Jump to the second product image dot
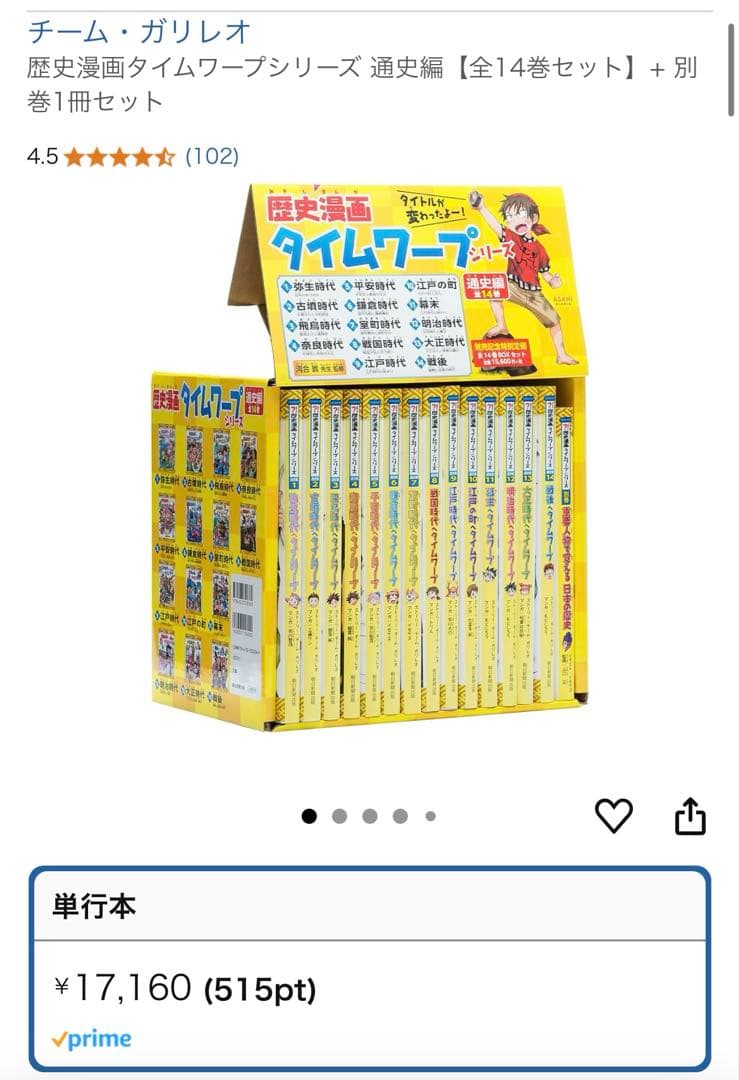 point(339,816)
